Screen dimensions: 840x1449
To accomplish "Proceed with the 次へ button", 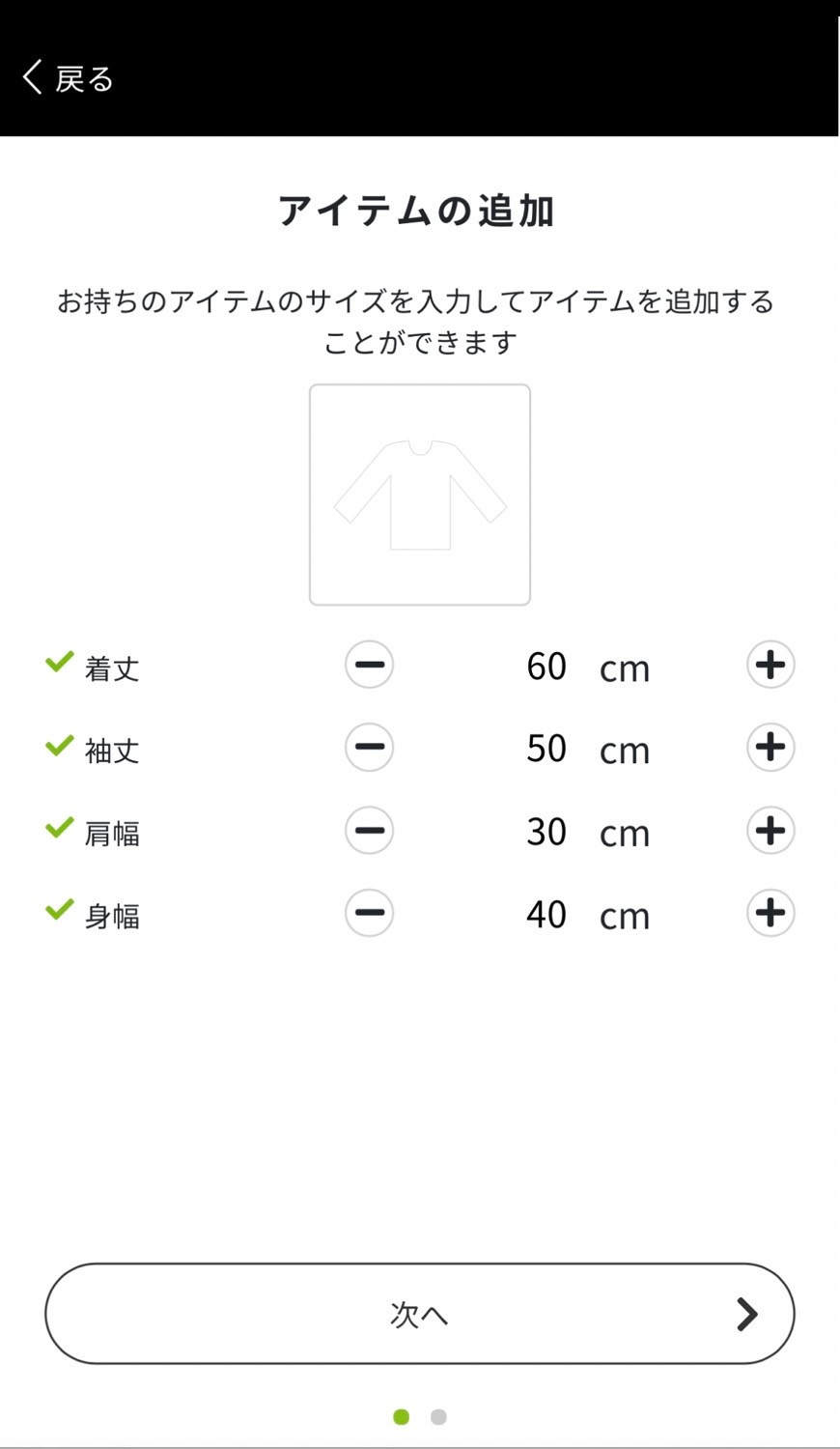I will pyautogui.click(x=419, y=1314).
